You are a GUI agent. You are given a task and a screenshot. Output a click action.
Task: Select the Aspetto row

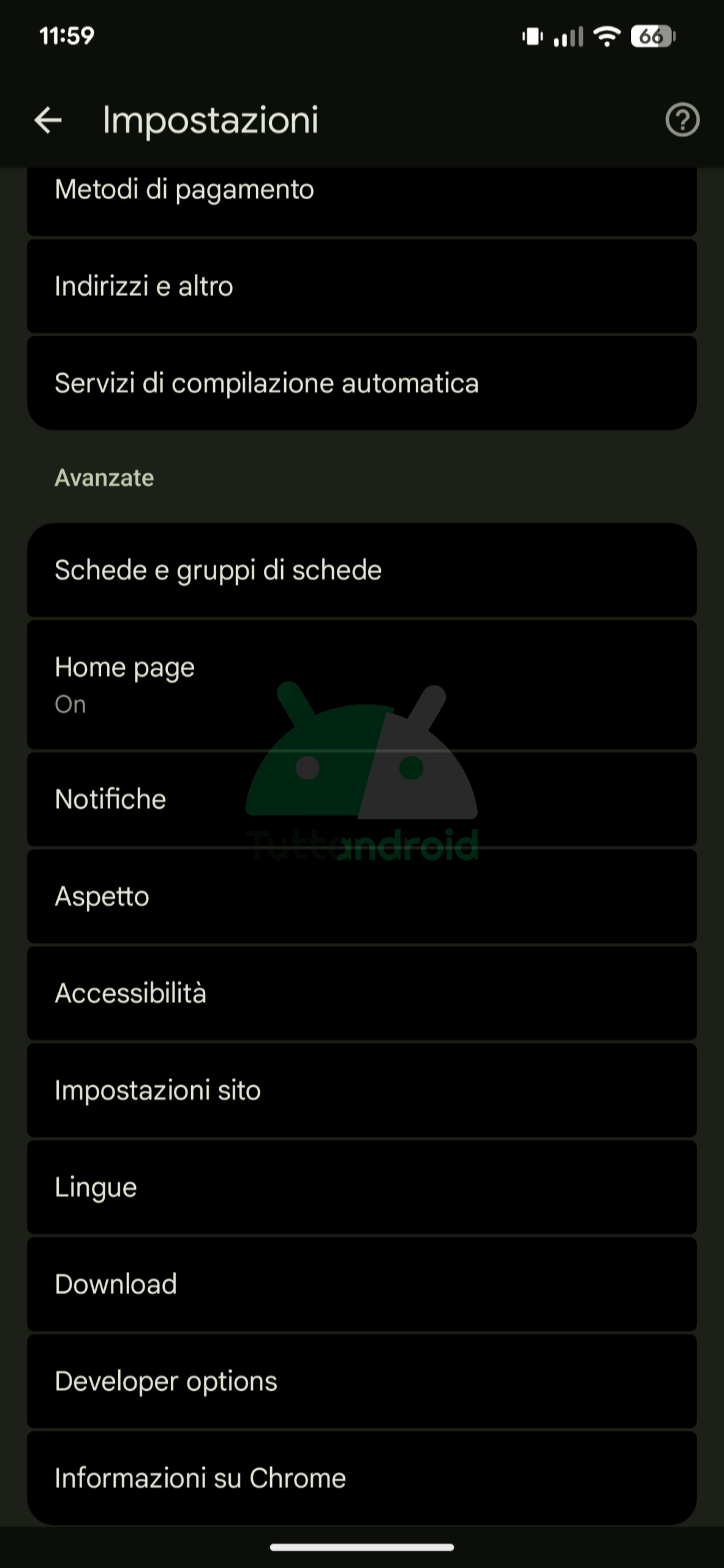click(361, 896)
